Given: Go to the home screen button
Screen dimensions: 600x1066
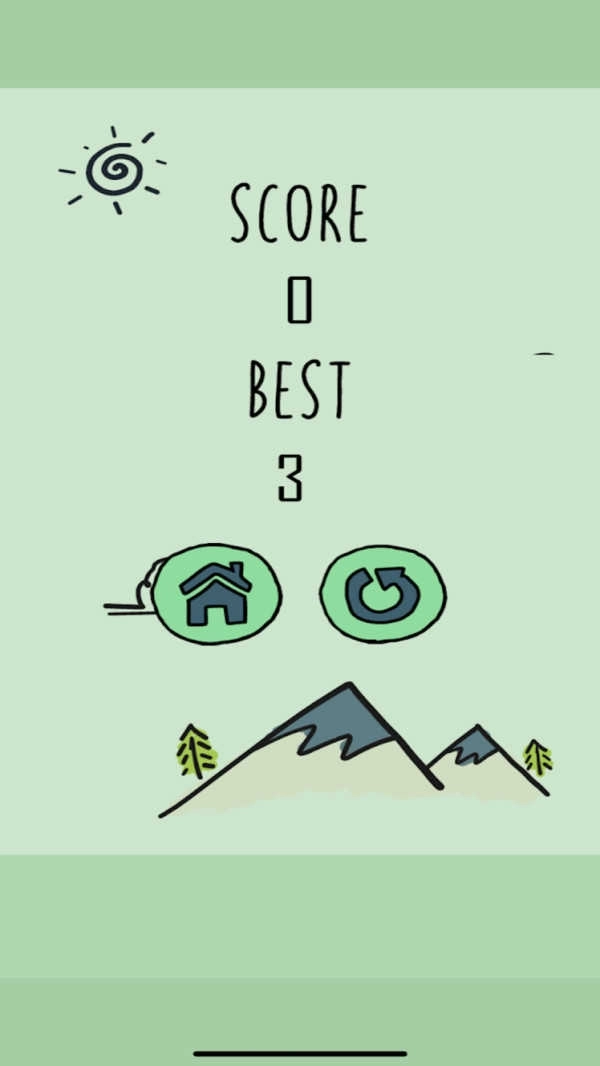Looking at the screenshot, I should point(218,594).
